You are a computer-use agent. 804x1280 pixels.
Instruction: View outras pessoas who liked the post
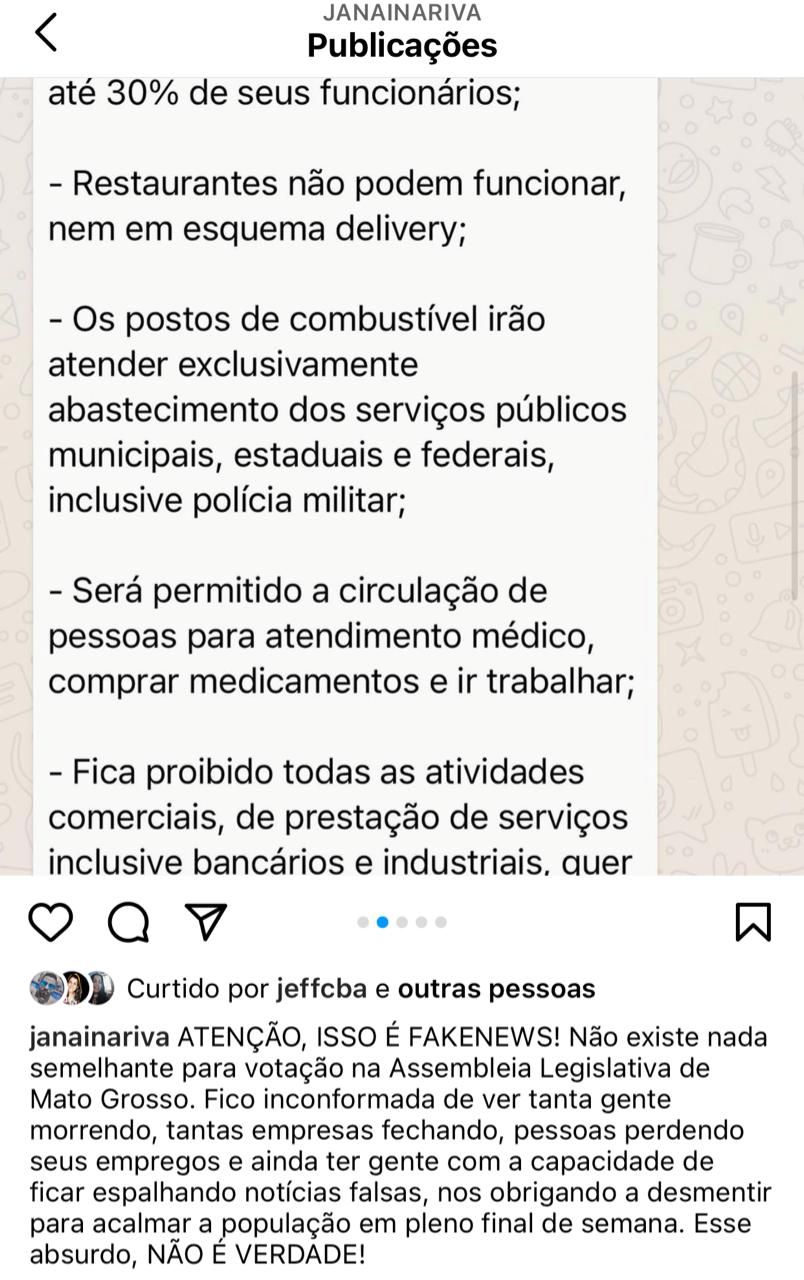496,989
